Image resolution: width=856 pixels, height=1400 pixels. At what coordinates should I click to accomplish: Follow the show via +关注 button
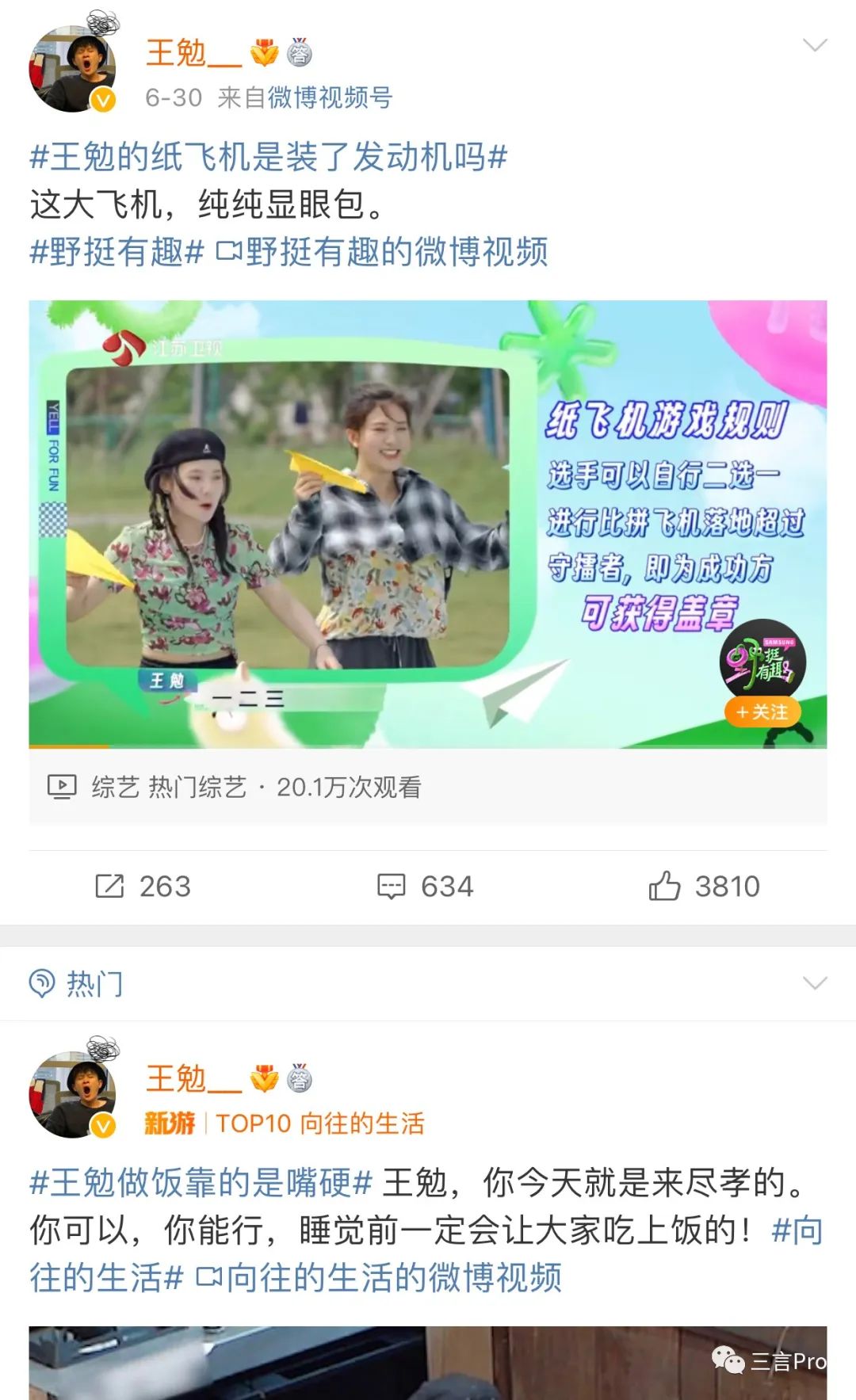[x=762, y=711]
